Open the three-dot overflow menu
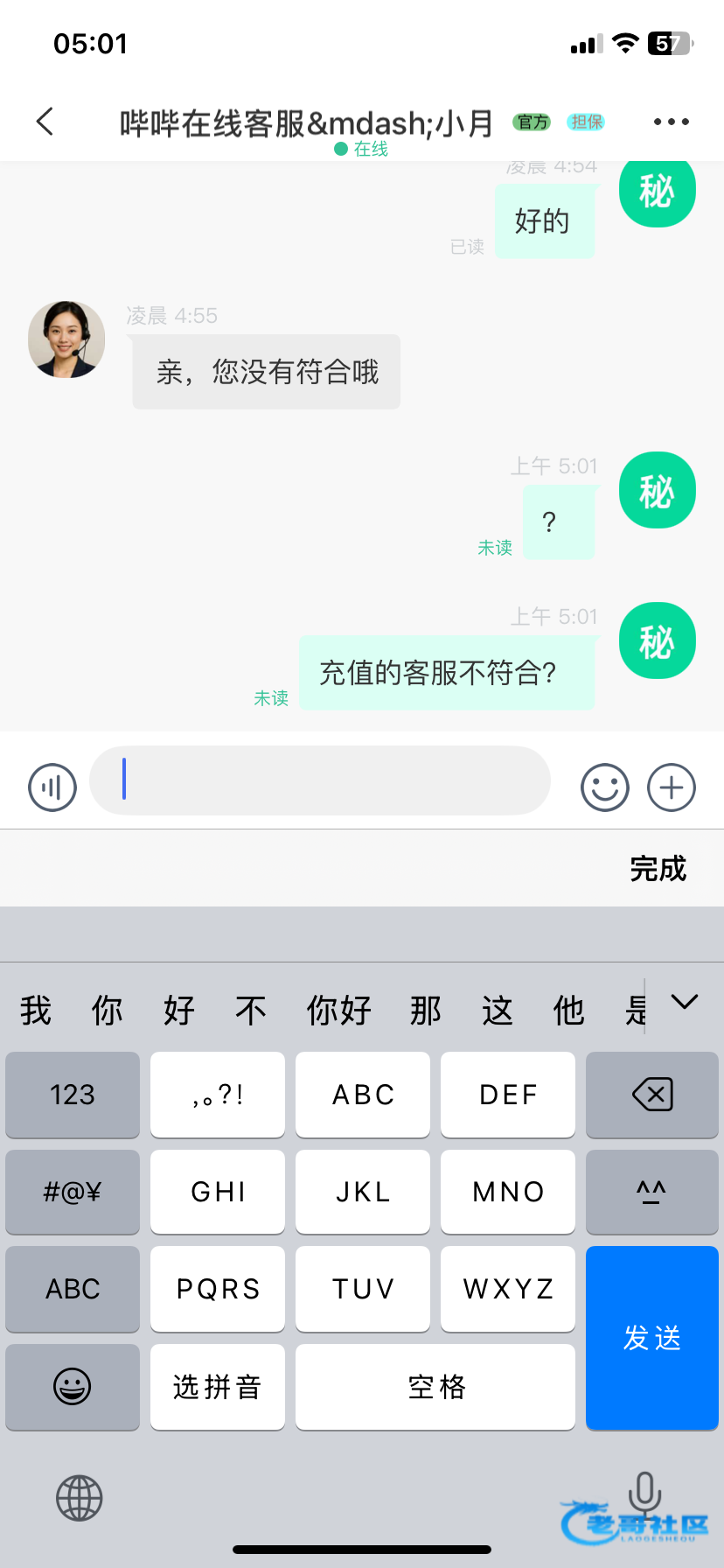The height and width of the screenshot is (1568, 724). (x=671, y=122)
